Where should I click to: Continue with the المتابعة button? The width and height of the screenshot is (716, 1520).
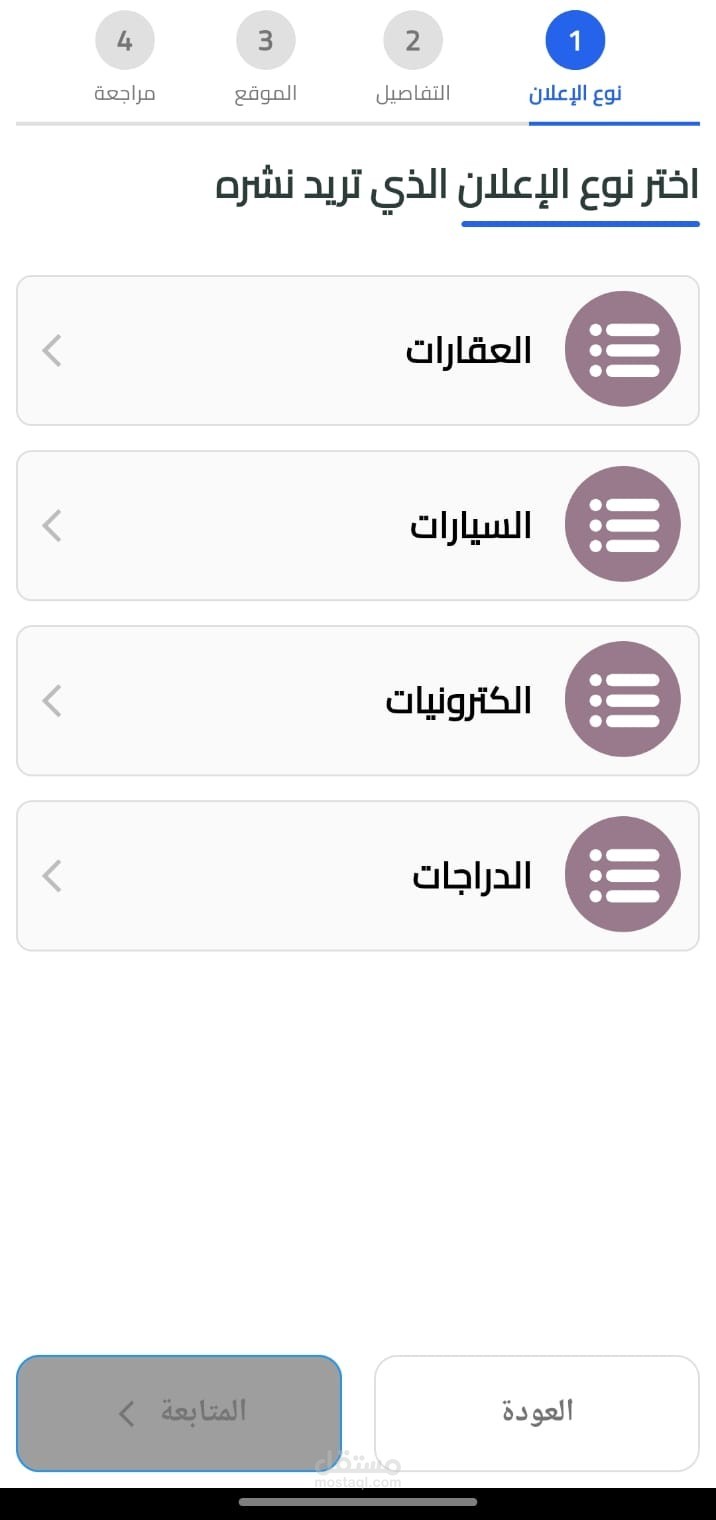(x=179, y=1413)
